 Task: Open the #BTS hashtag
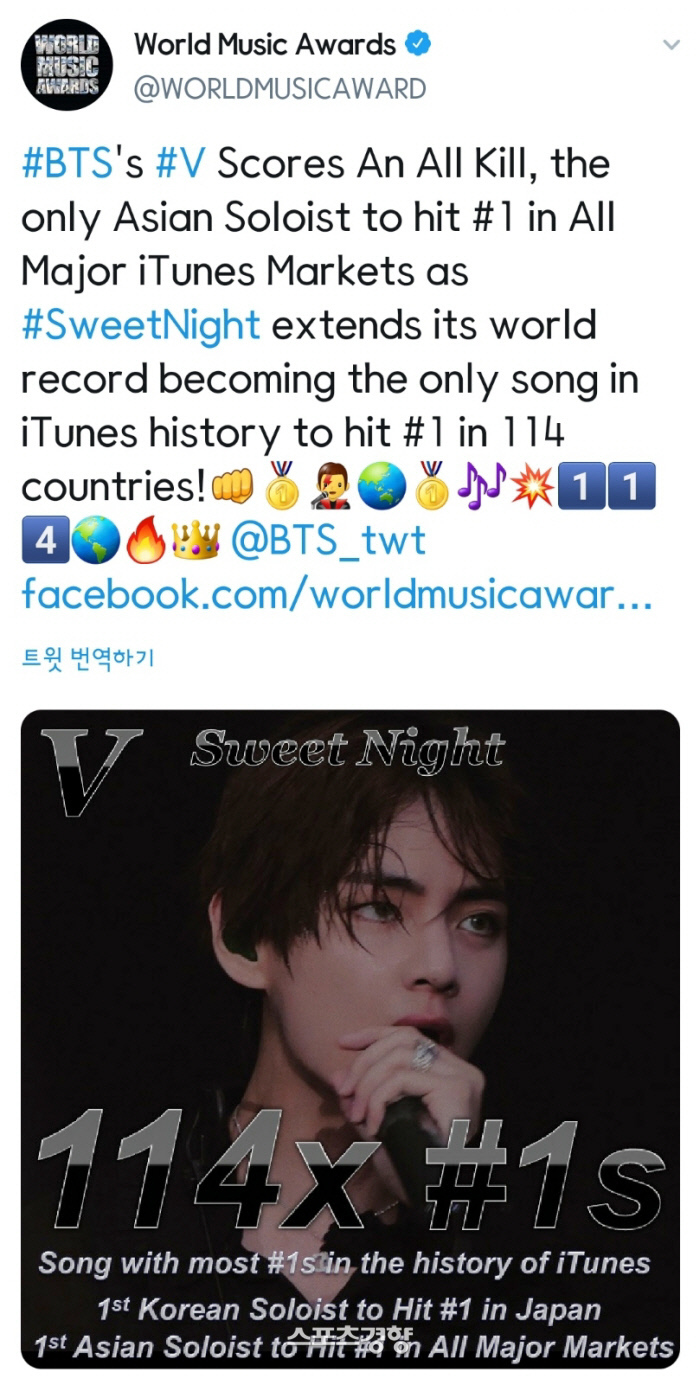[67, 164]
